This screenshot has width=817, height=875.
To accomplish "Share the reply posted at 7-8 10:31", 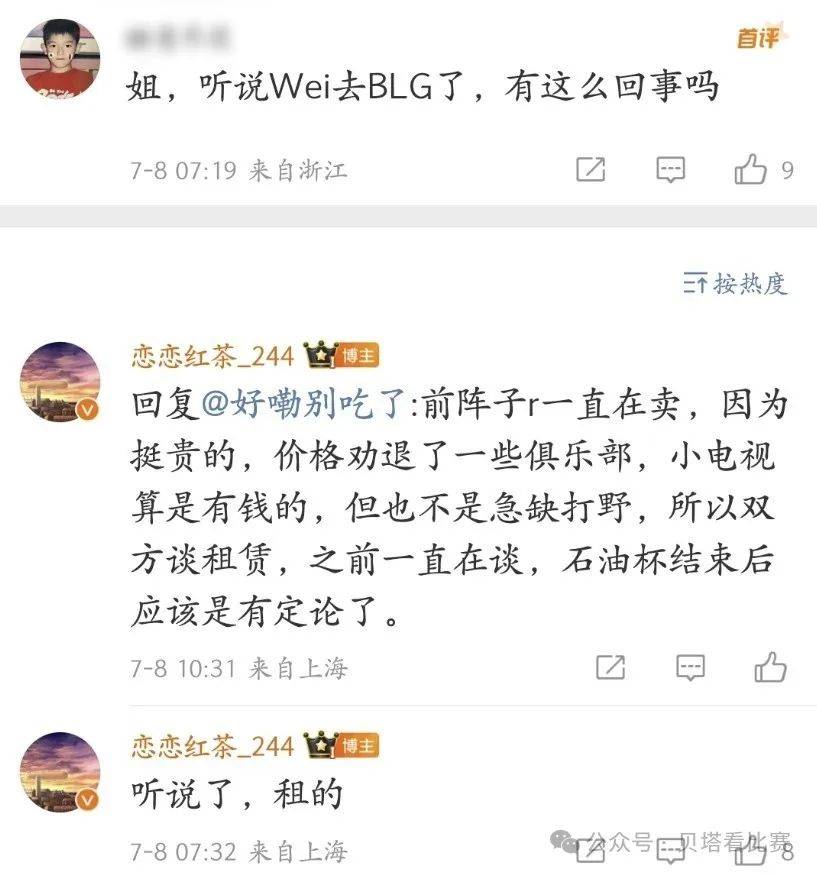I will pos(610,667).
